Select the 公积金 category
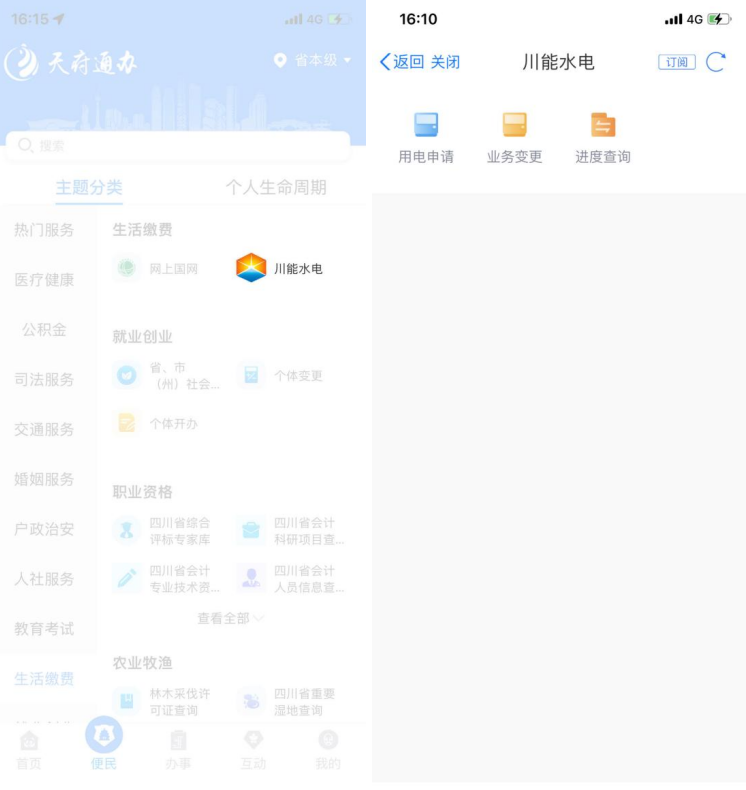 click(x=44, y=329)
